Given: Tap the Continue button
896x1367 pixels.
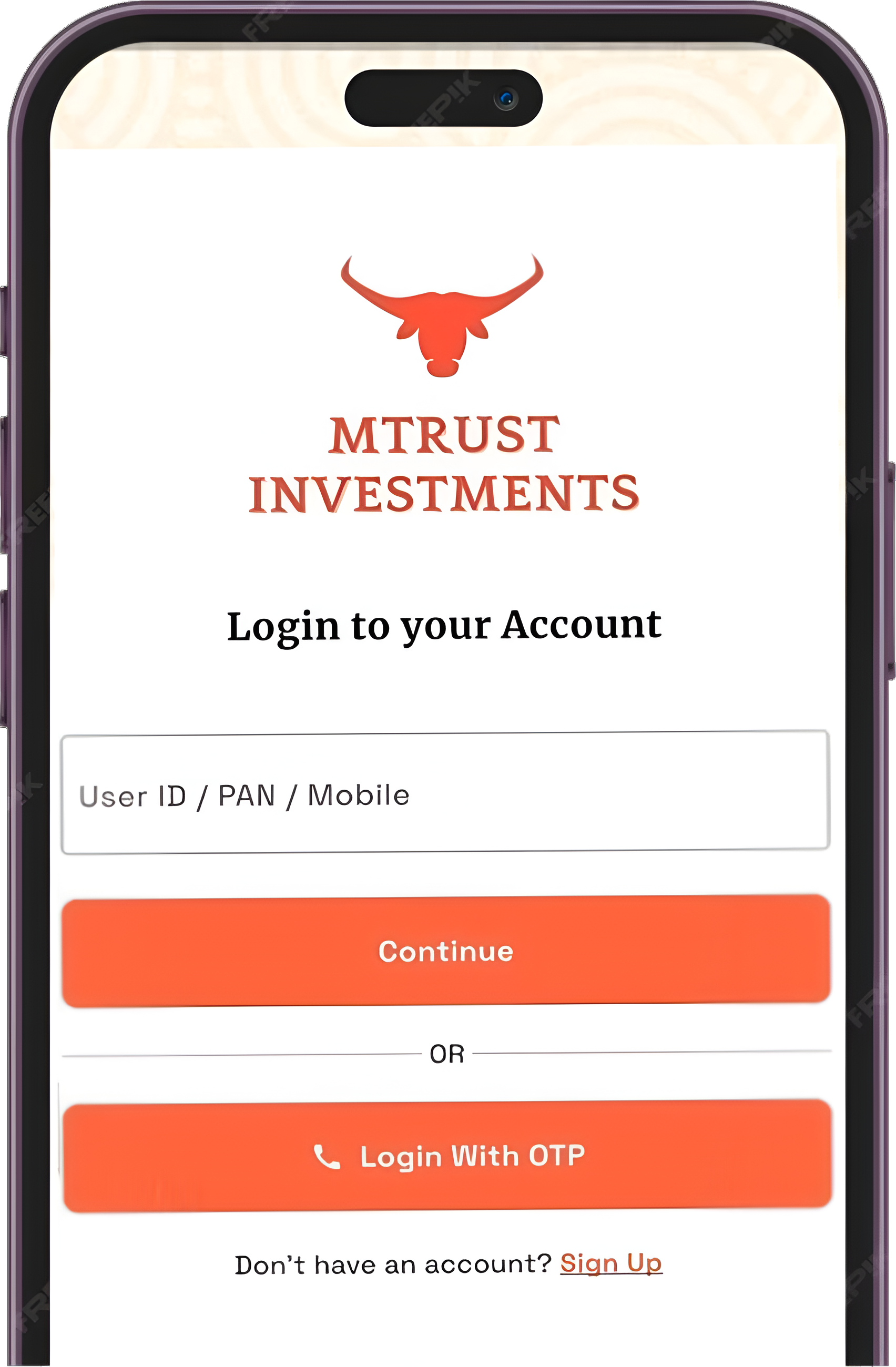Looking at the screenshot, I should coord(446,951).
